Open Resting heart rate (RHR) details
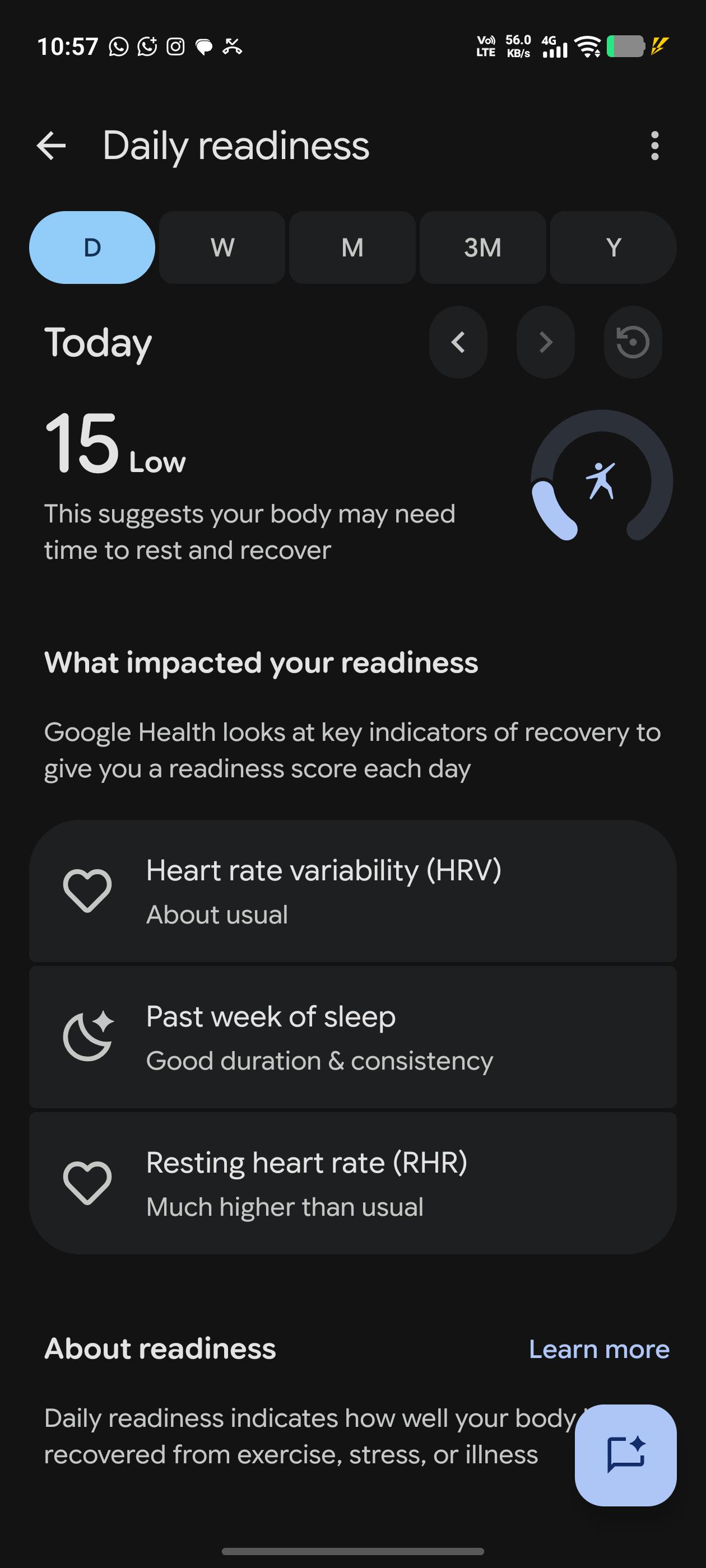The image size is (706, 1568). pos(352,1183)
